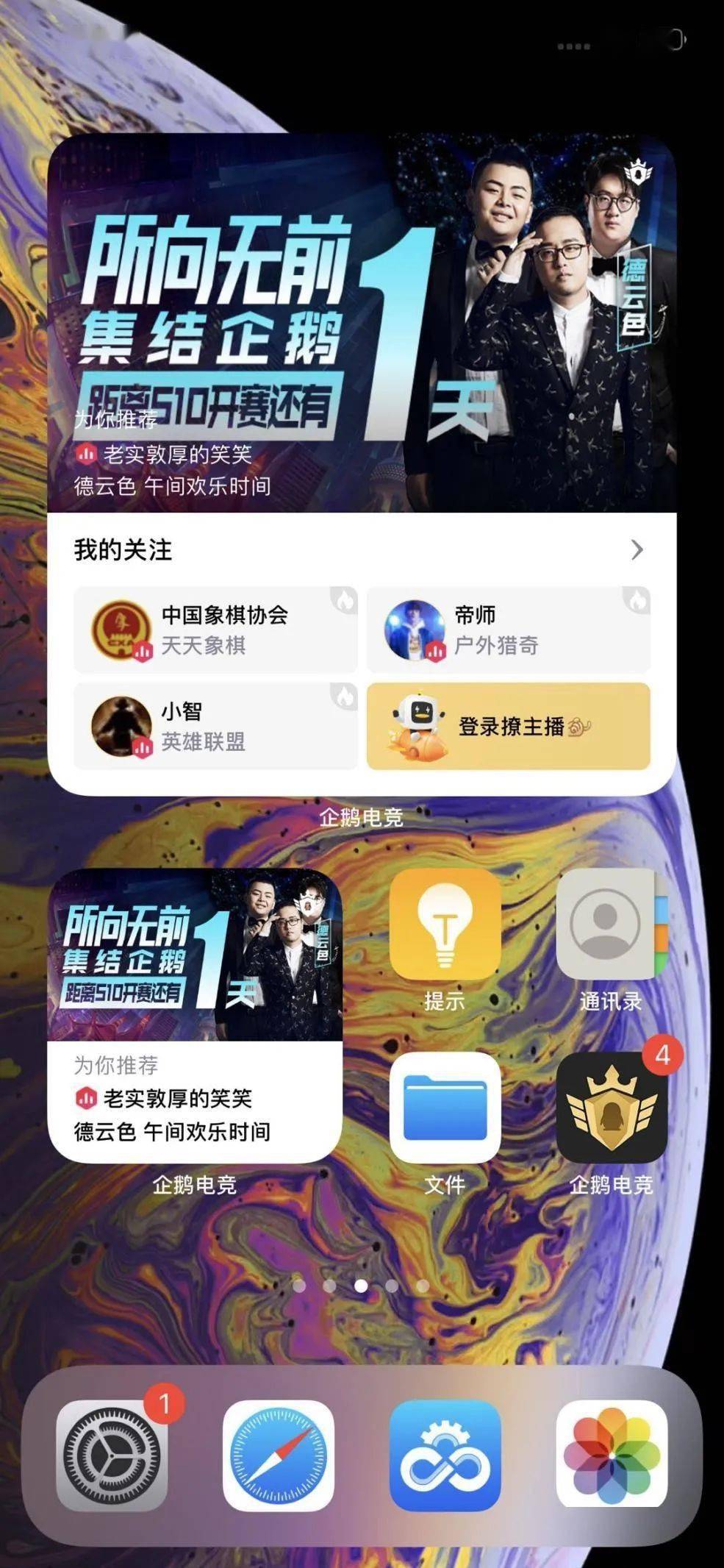The height and width of the screenshot is (1568, 724).
Task: Open the 通讯录 Contacts app
Action: pyautogui.click(x=612, y=924)
